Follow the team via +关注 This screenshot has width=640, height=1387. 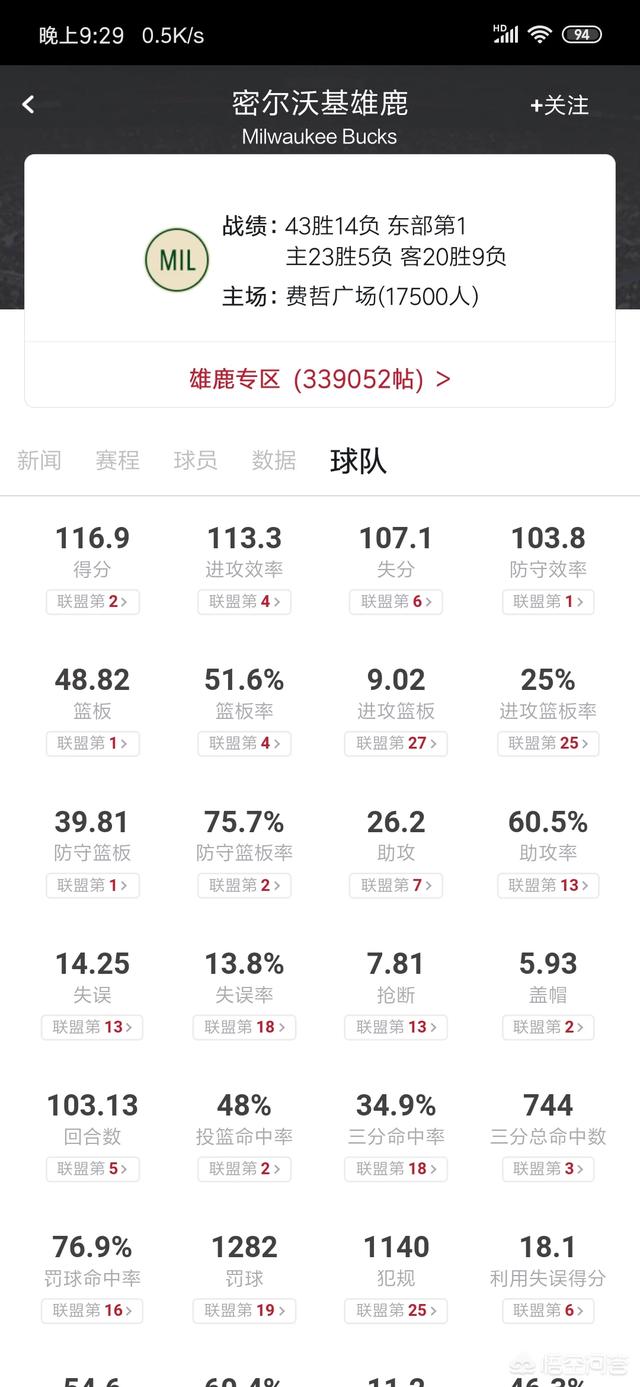559,105
